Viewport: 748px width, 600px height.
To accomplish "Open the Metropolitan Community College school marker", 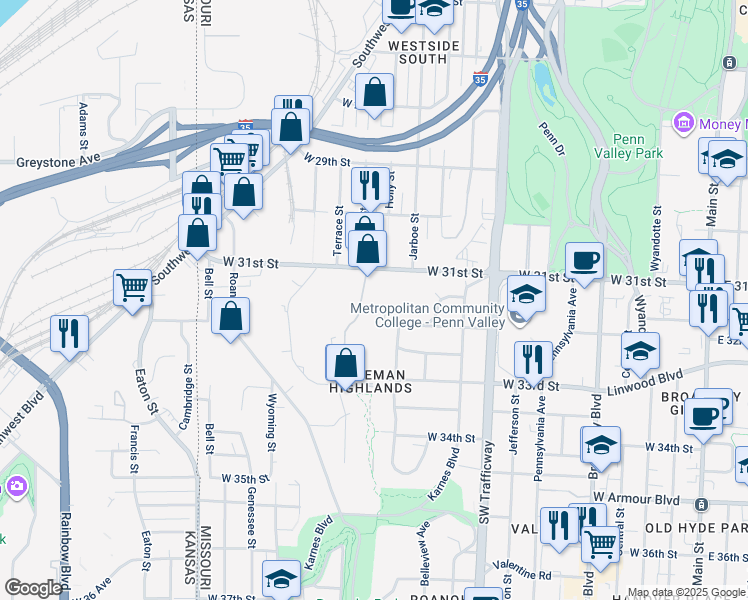I will [x=526, y=293].
